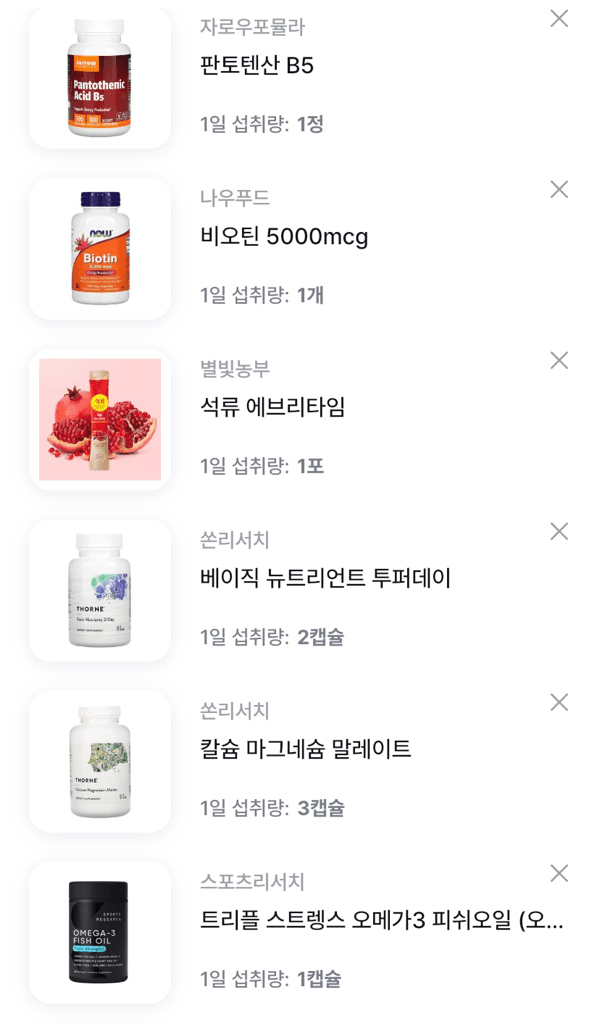Remove 칼슘 마그네슘 말레이트 supplement
This screenshot has height=1024, width=600.
tap(559, 702)
